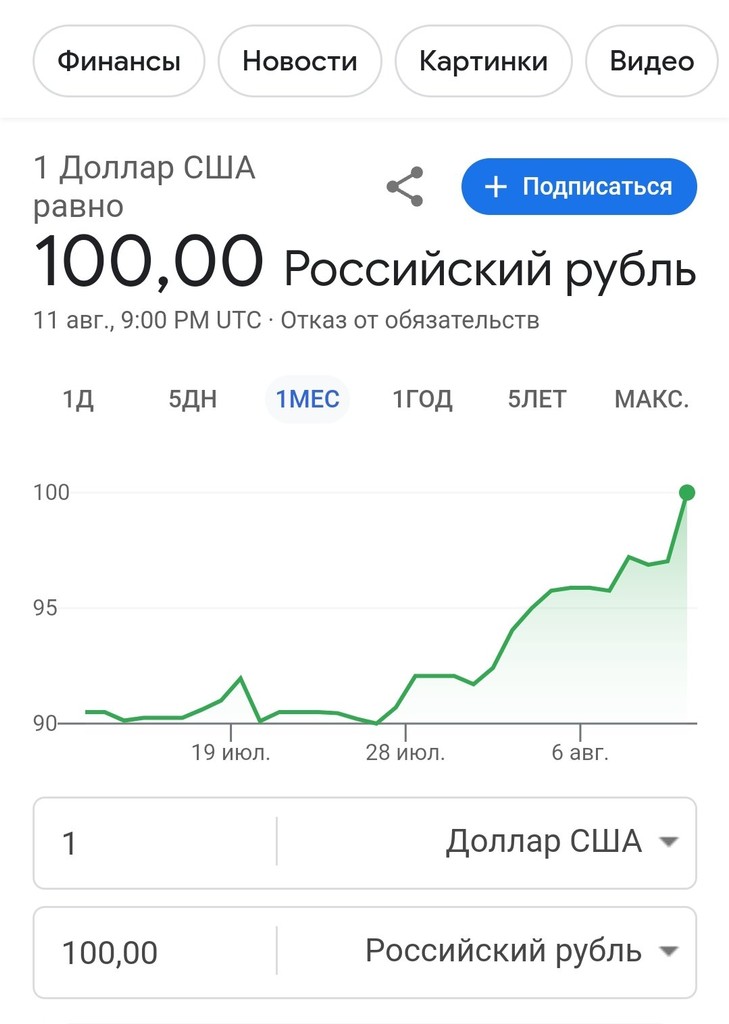Click the green endpoint dot on the chart
Image resolution: width=729 pixels, height=1024 pixels.
686,491
